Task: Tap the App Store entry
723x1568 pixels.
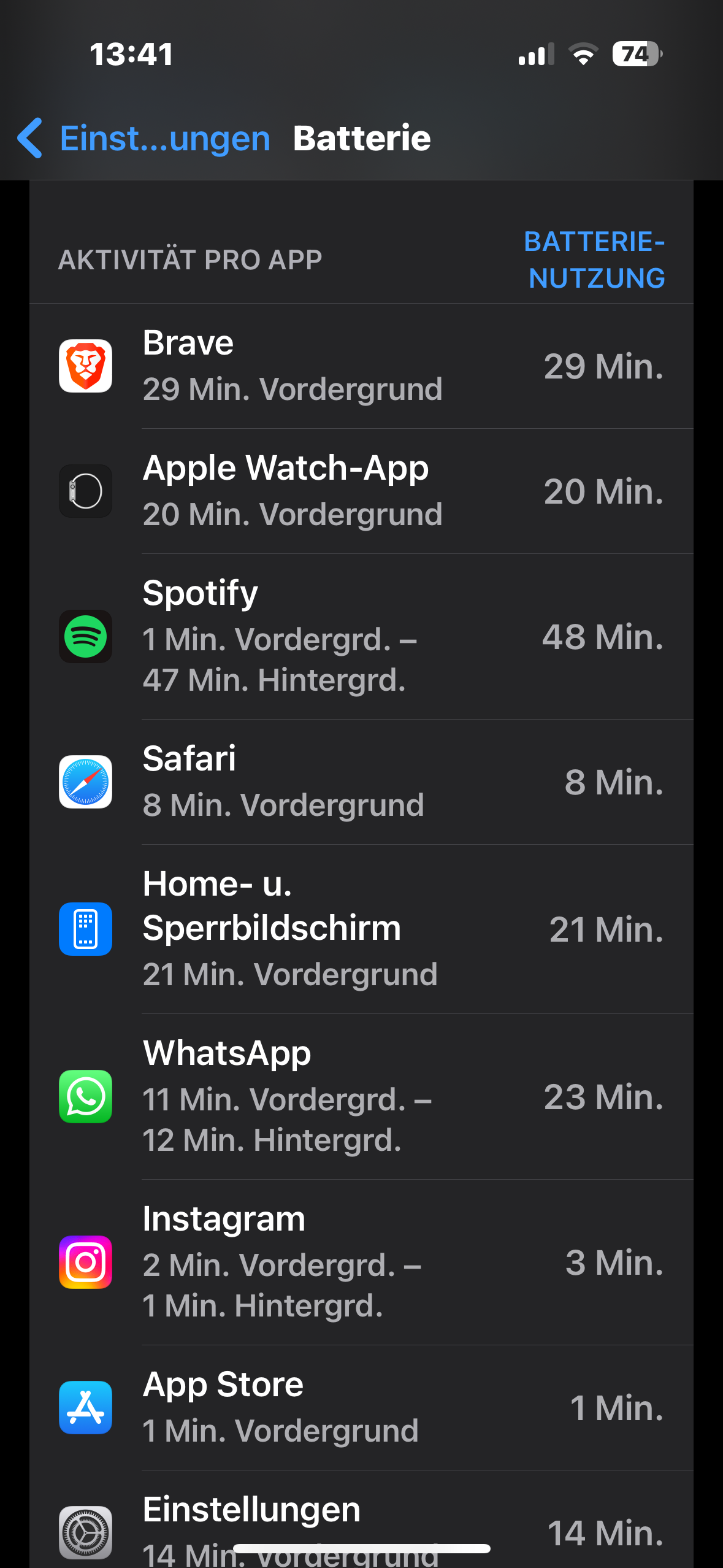Action: point(361,1408)
